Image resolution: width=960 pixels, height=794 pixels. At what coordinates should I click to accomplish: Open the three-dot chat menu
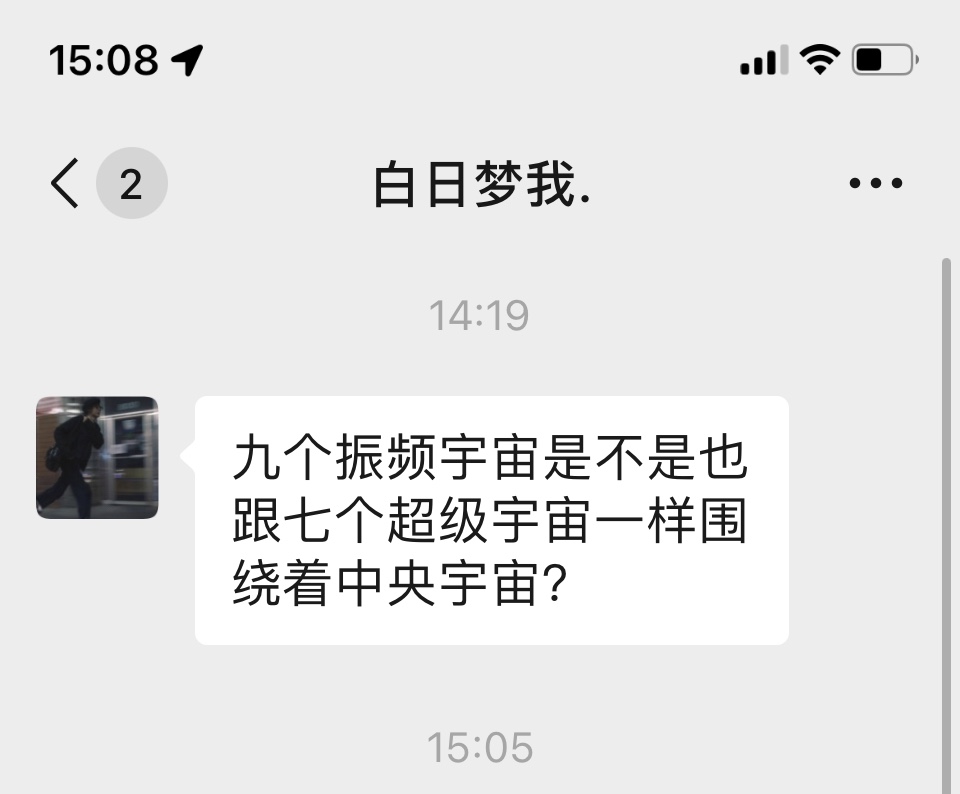[875, 184]
